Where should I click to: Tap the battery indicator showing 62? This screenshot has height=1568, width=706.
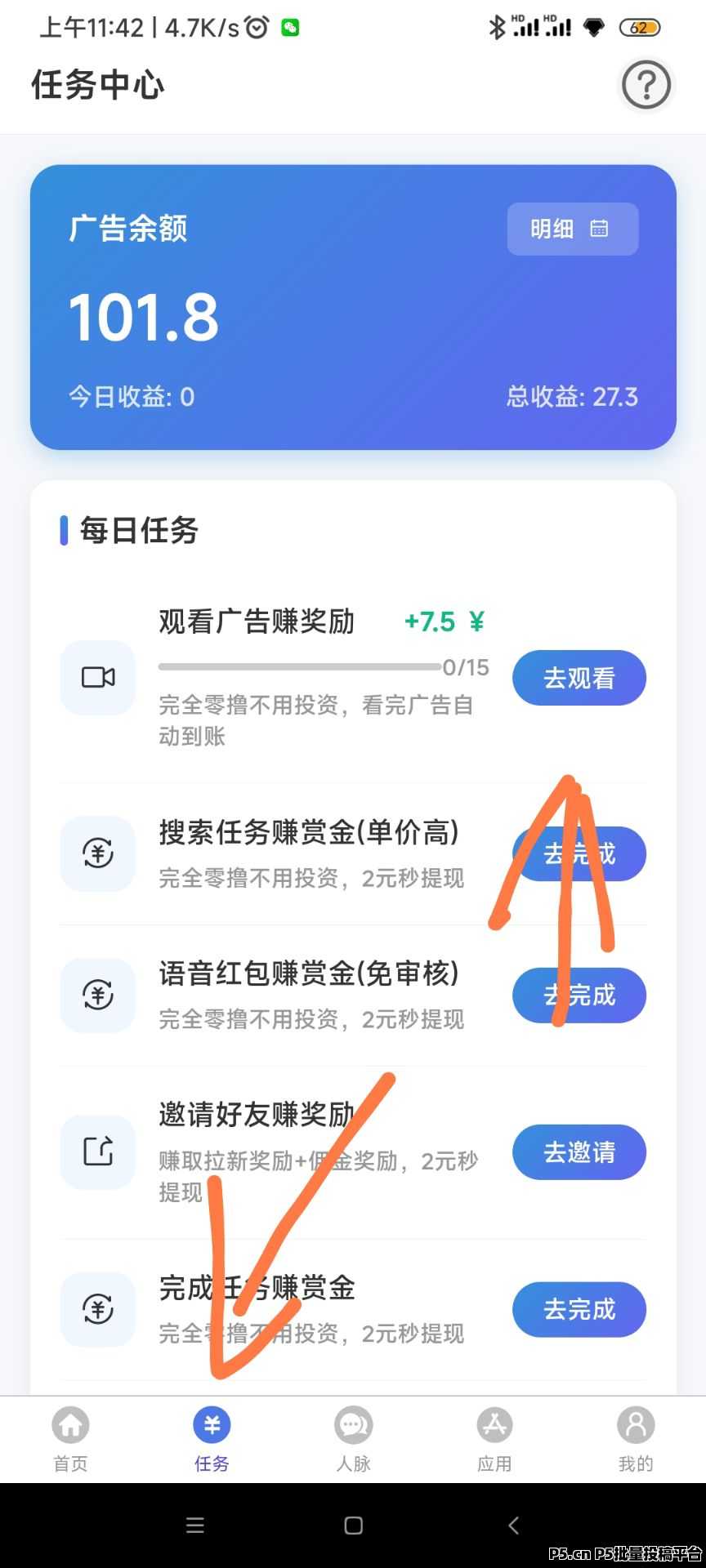pyautogui.click(x=641, y=27)
